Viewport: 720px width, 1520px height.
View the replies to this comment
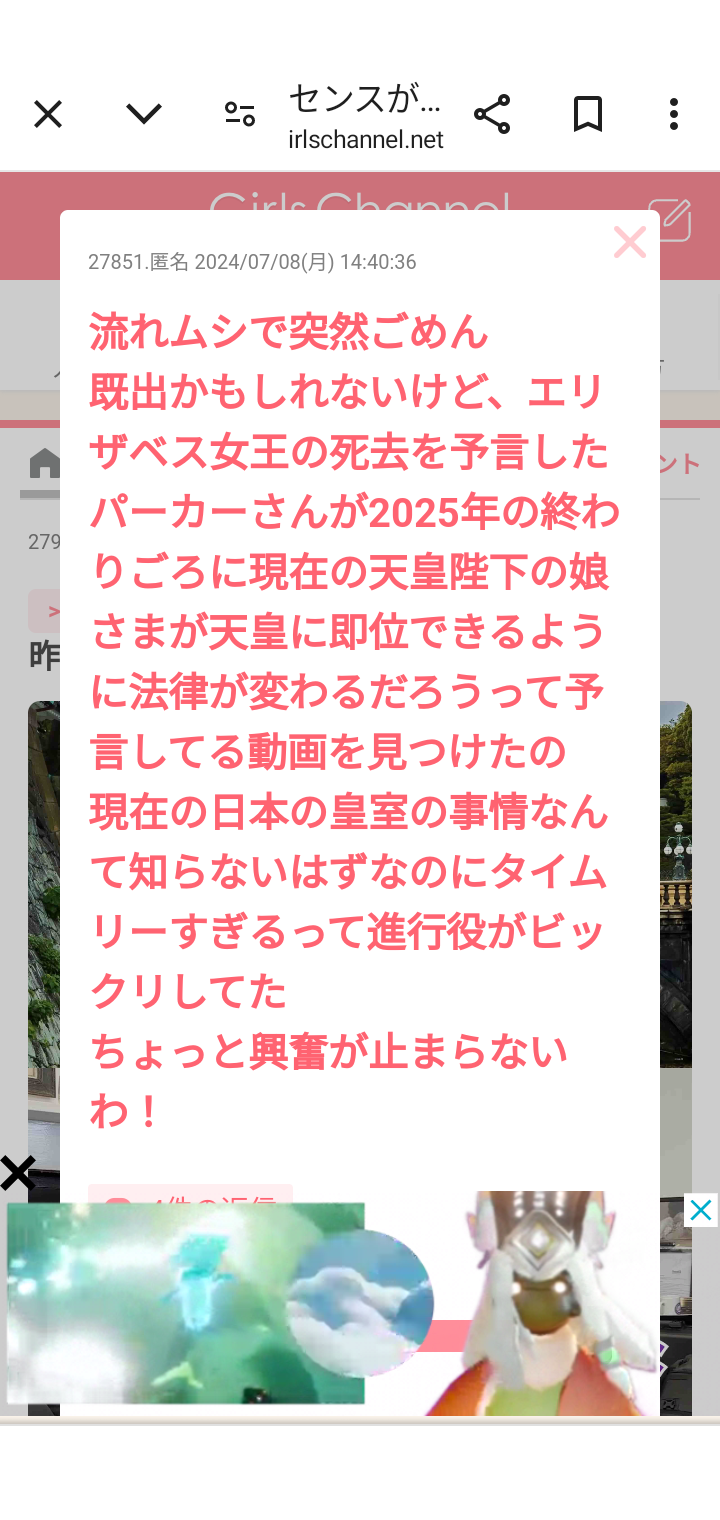[190, 1195]
